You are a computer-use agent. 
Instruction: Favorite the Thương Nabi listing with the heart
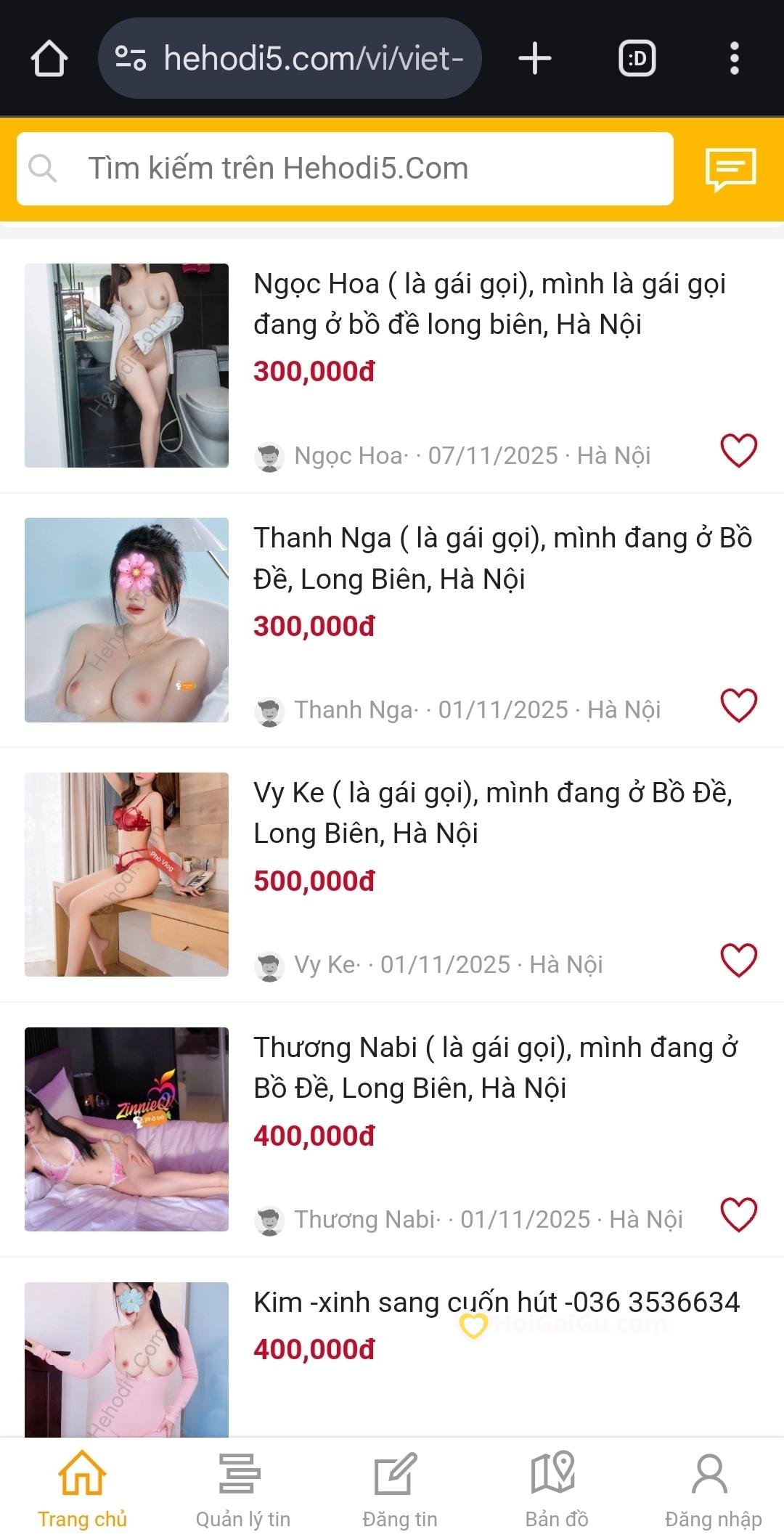pyautogui.click(x=738, y=1215)
